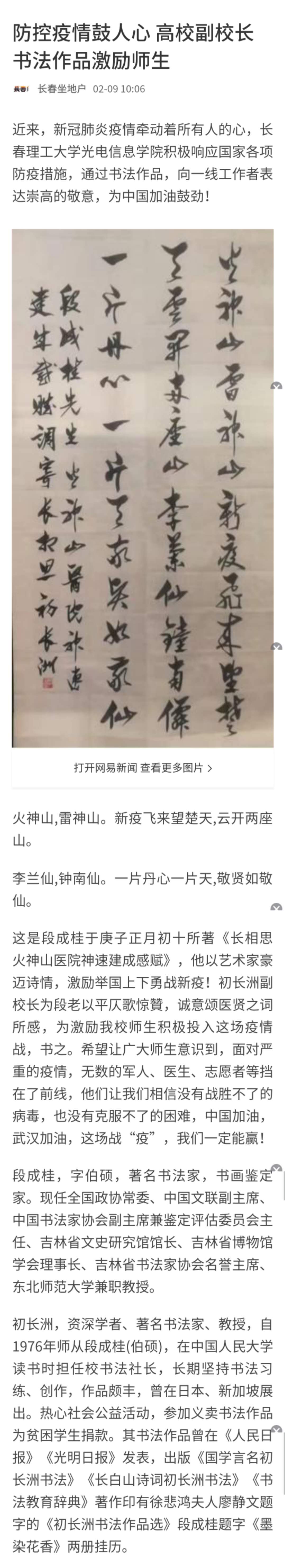Open author 长春坐地户's profile

61,89
